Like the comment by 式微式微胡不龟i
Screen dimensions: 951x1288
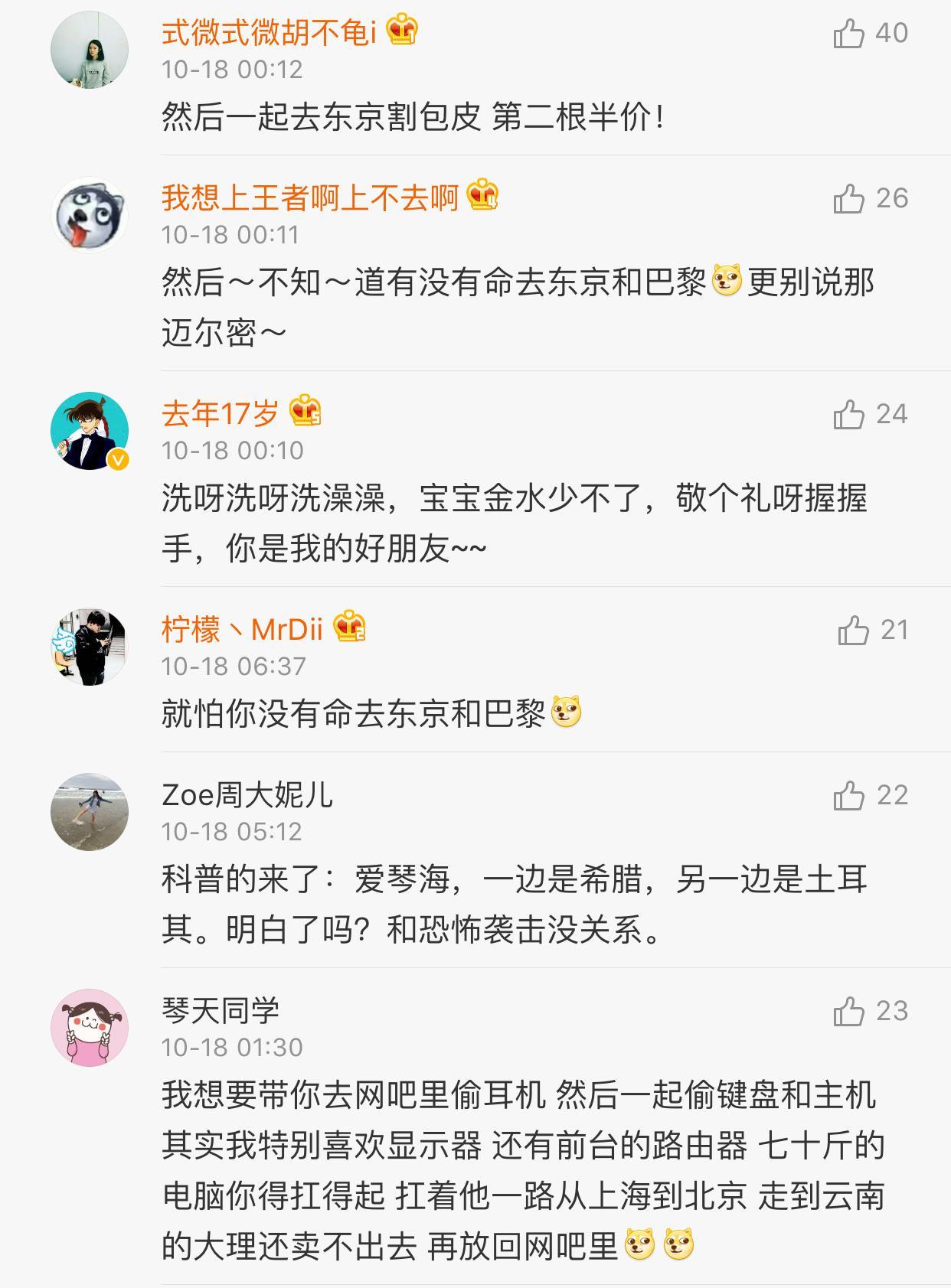pos(848,34)
